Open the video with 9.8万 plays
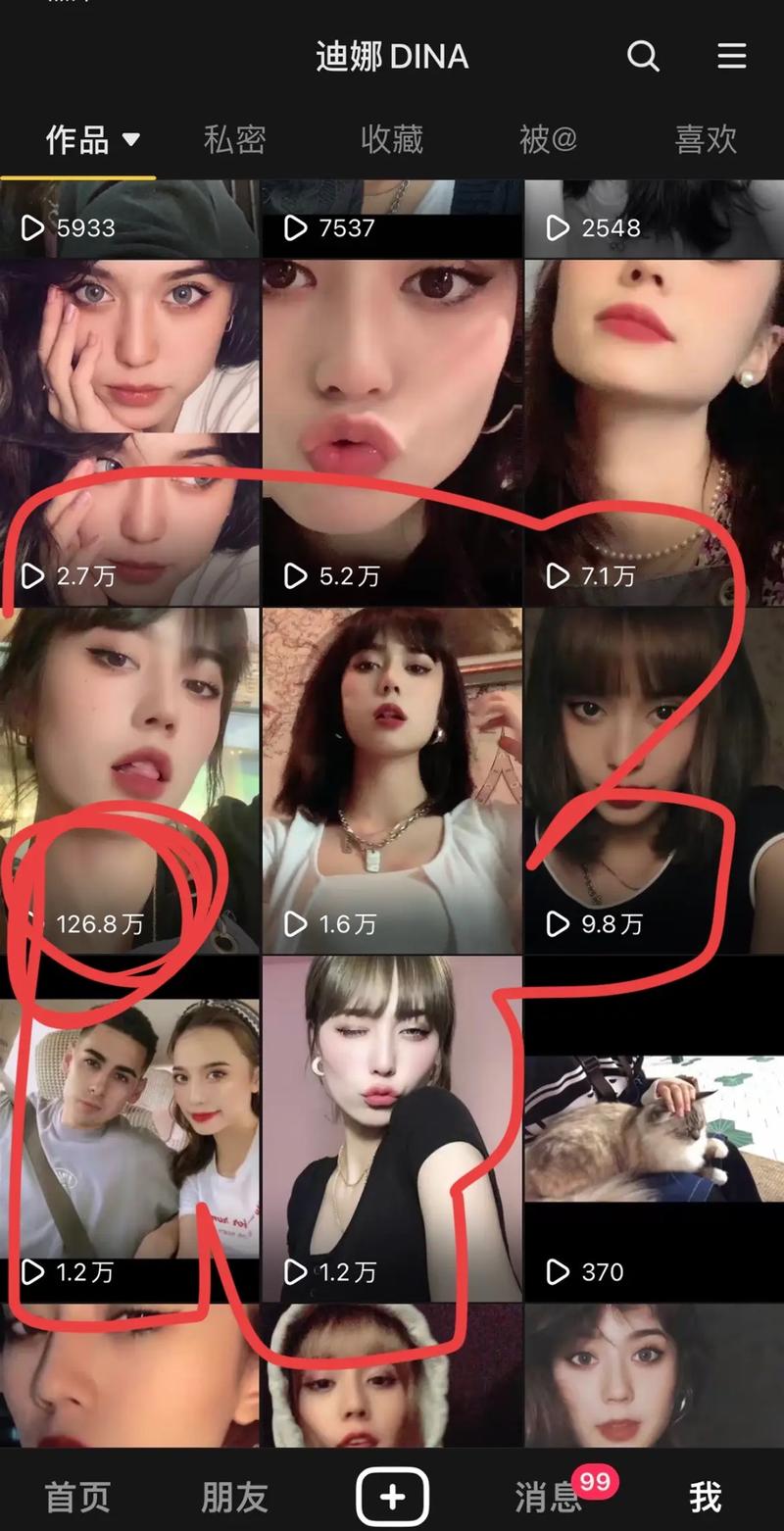Image resolution: width=784 pixels, height=1531 pixels. pyautogui.click(x=654, y=779)
